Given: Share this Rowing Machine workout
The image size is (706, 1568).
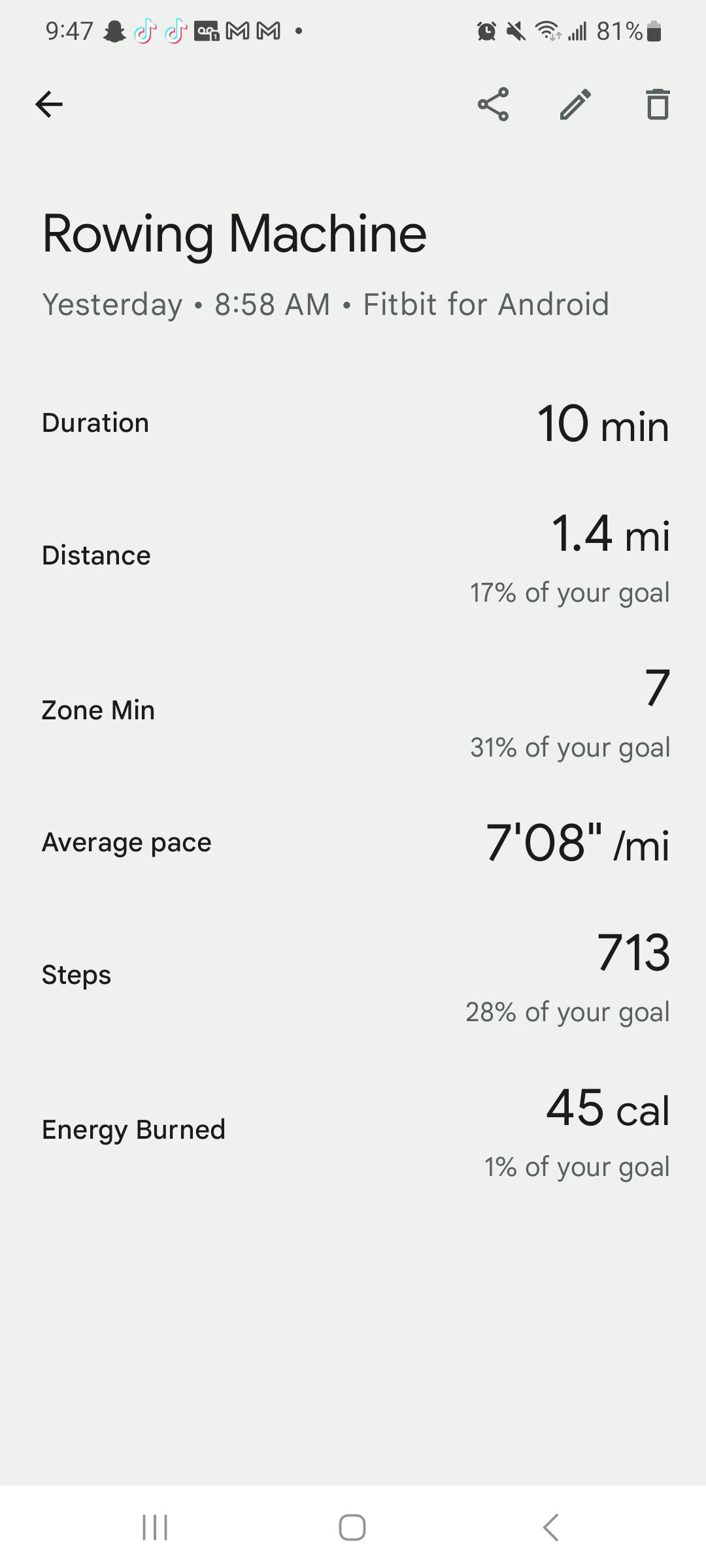Looking at the screenshot, I should [493, 104].
